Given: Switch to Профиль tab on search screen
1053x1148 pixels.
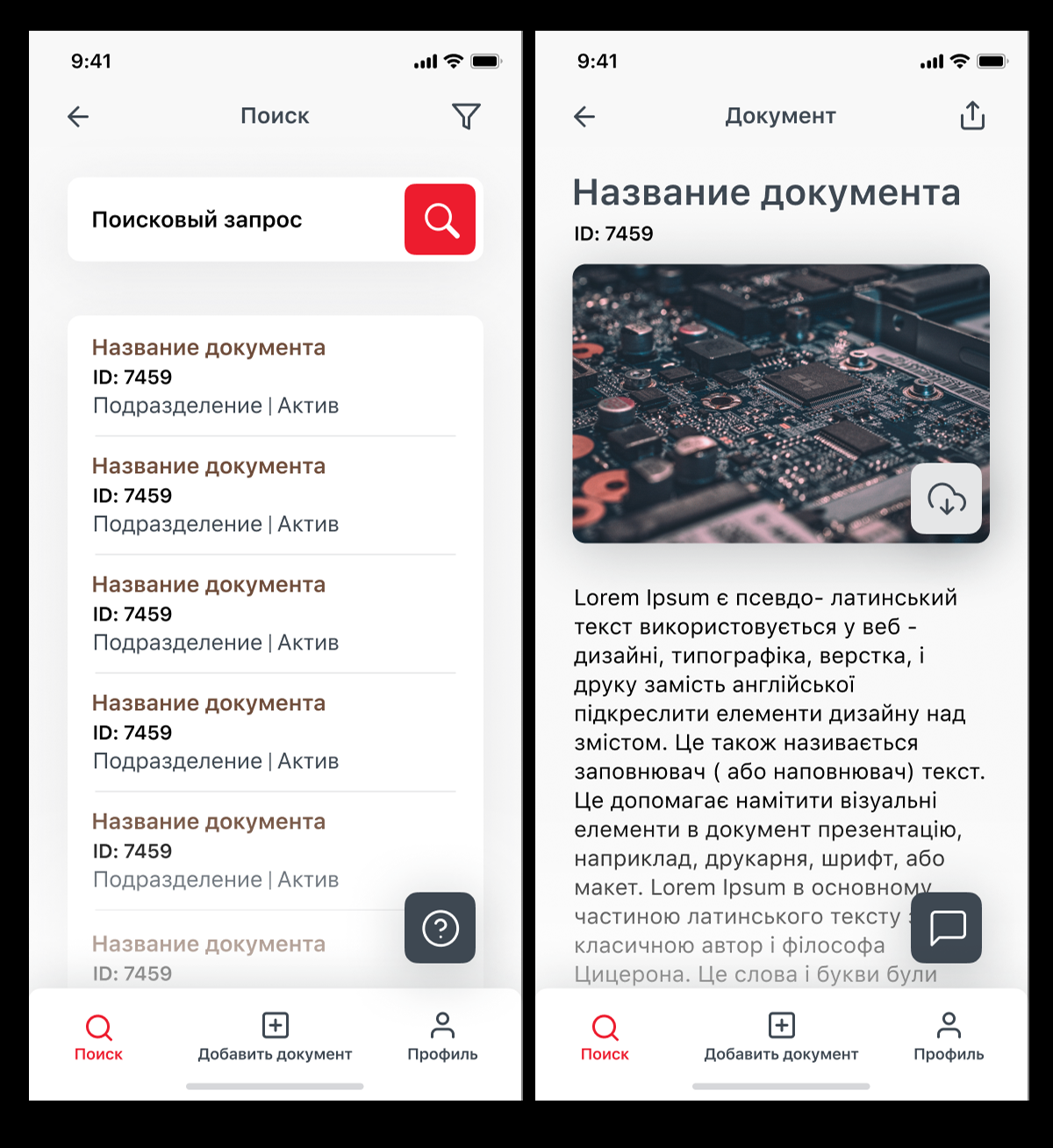Looking at the screenshot, I should 442,1037.
